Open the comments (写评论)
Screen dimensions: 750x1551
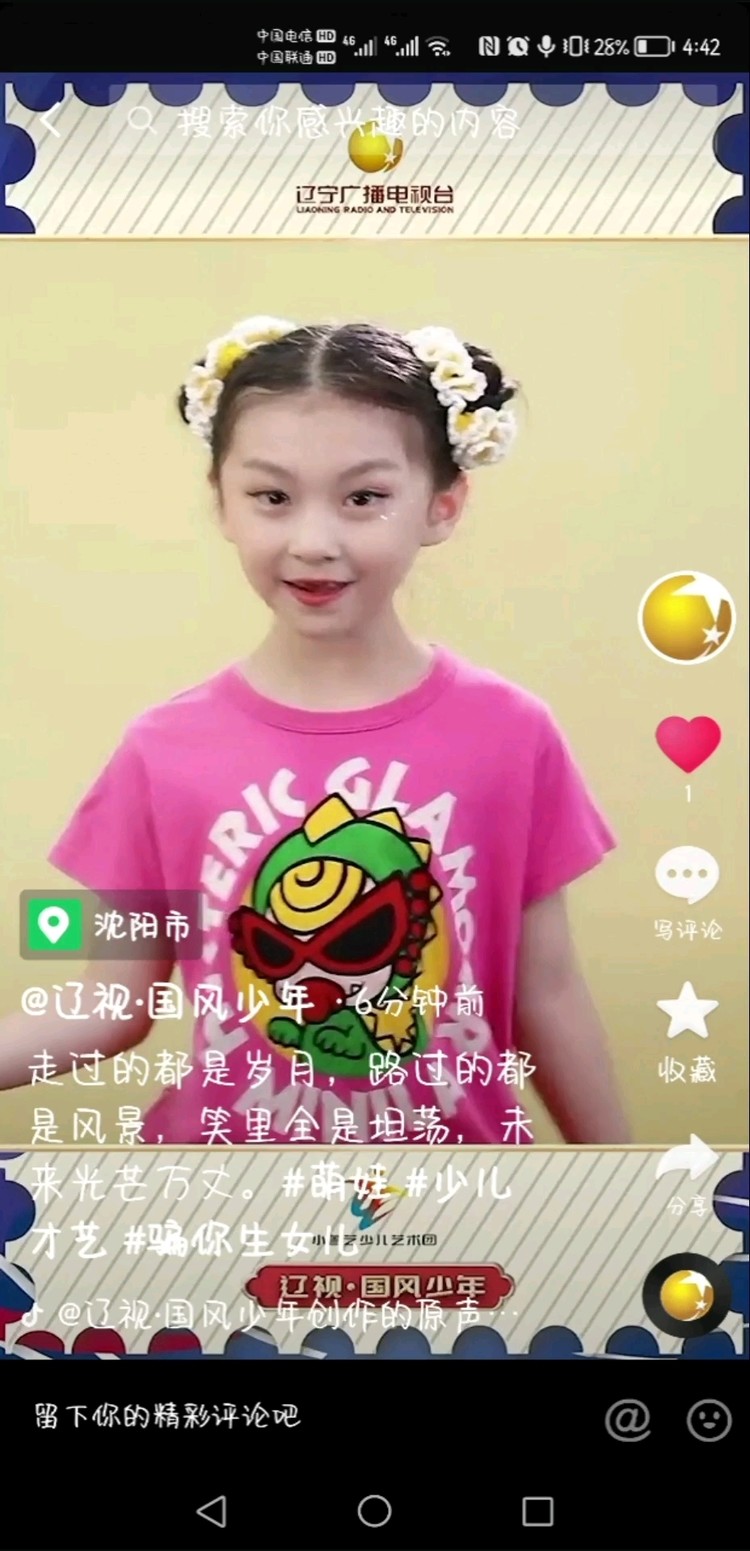(687, 876)
